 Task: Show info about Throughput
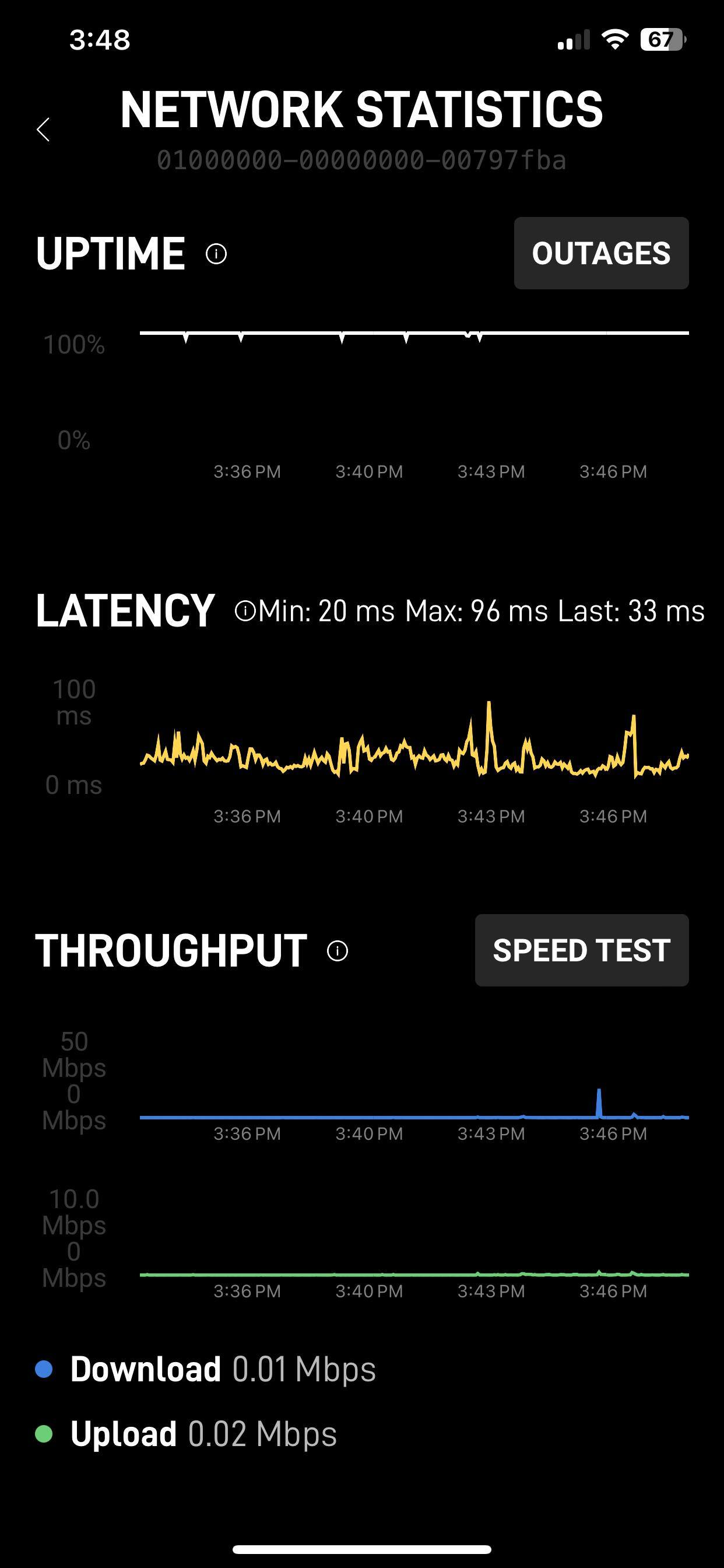pyautogui.click(x=338, y=950)
